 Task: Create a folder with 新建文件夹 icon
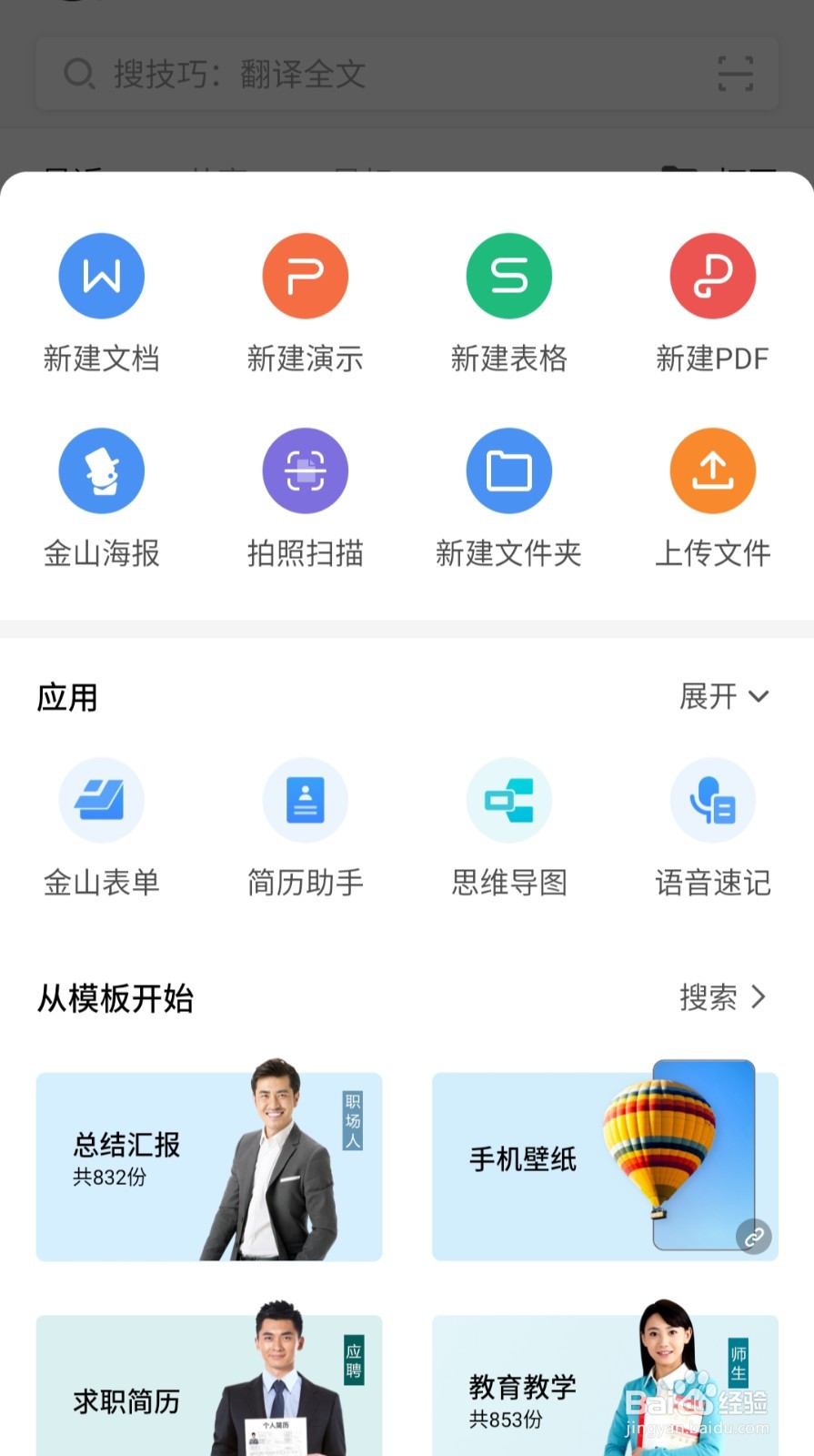click(x=508, y=496)
